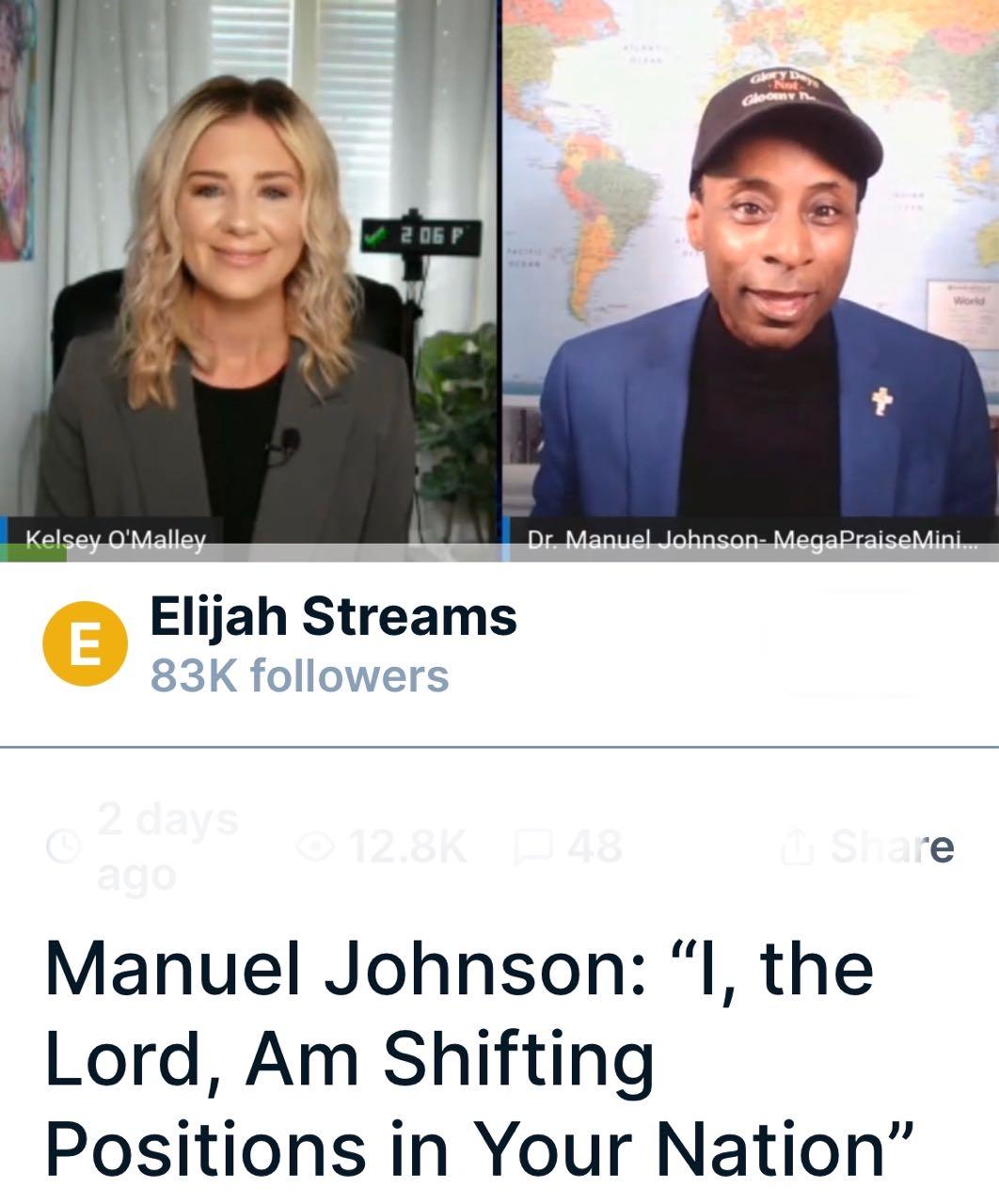Play the Elijah Streams interview video

click(499, 280)
